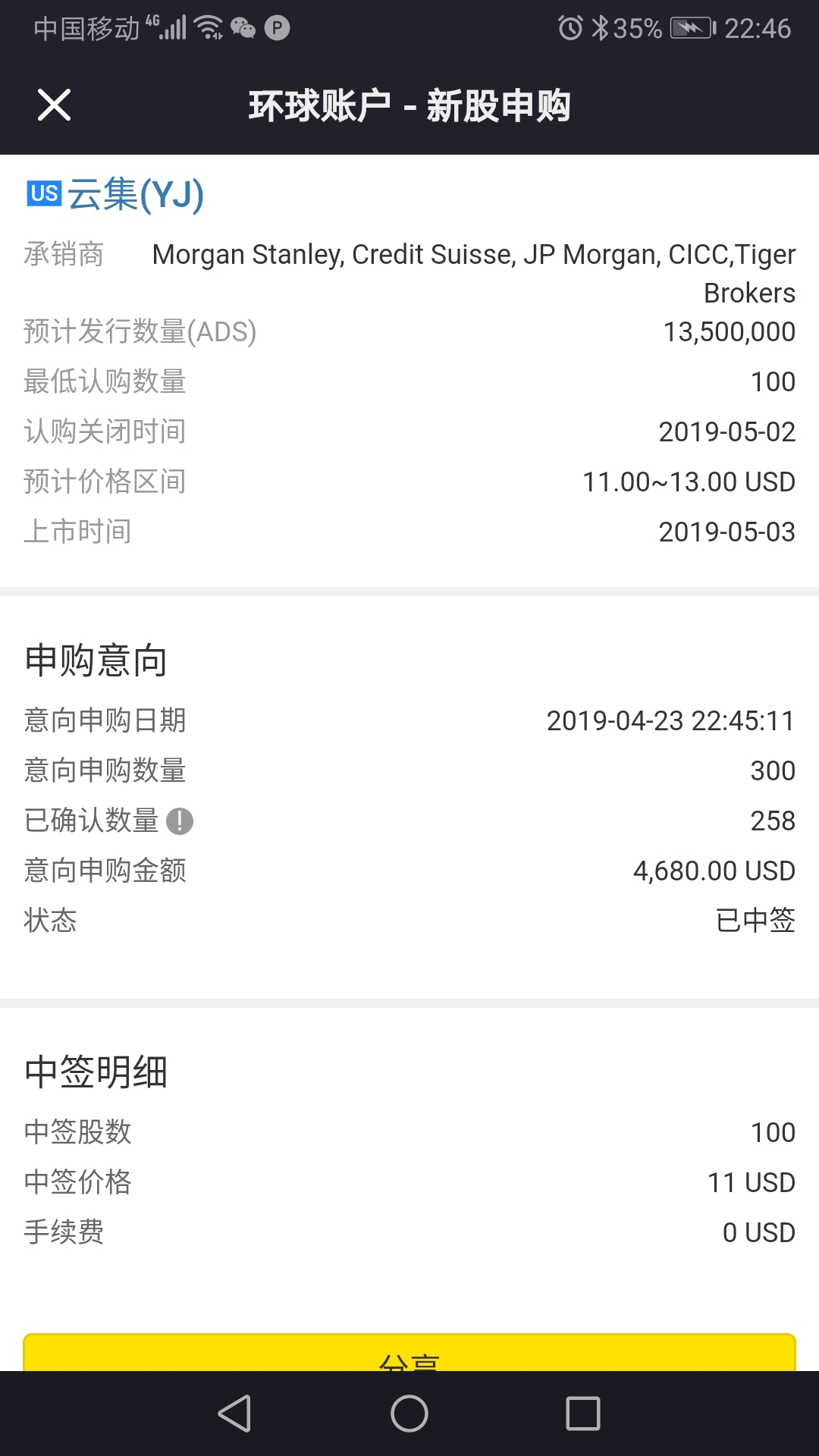
Task: Open the info icon beside 已确认数量
Action: (180, 821)
